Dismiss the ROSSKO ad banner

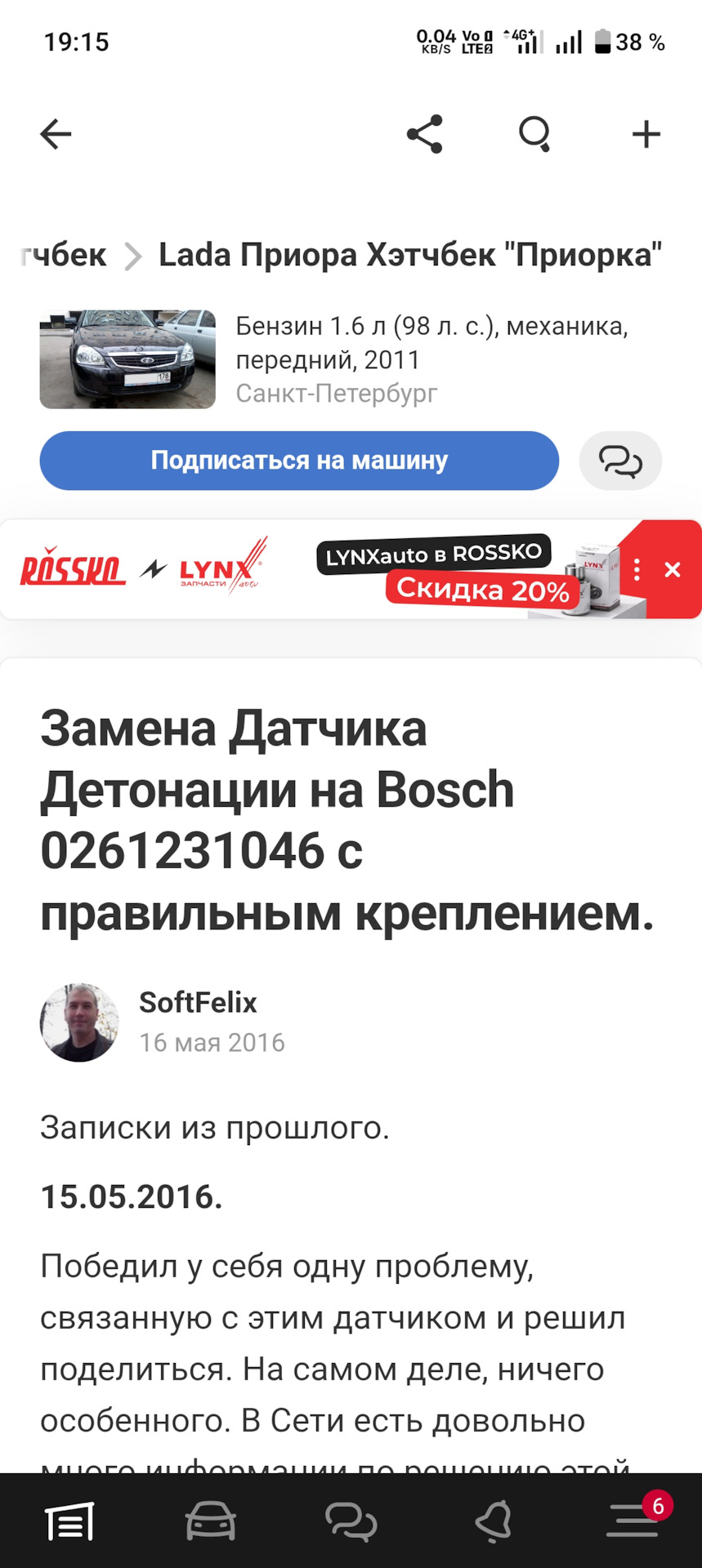pyautogui.click(x=673, y=569)
